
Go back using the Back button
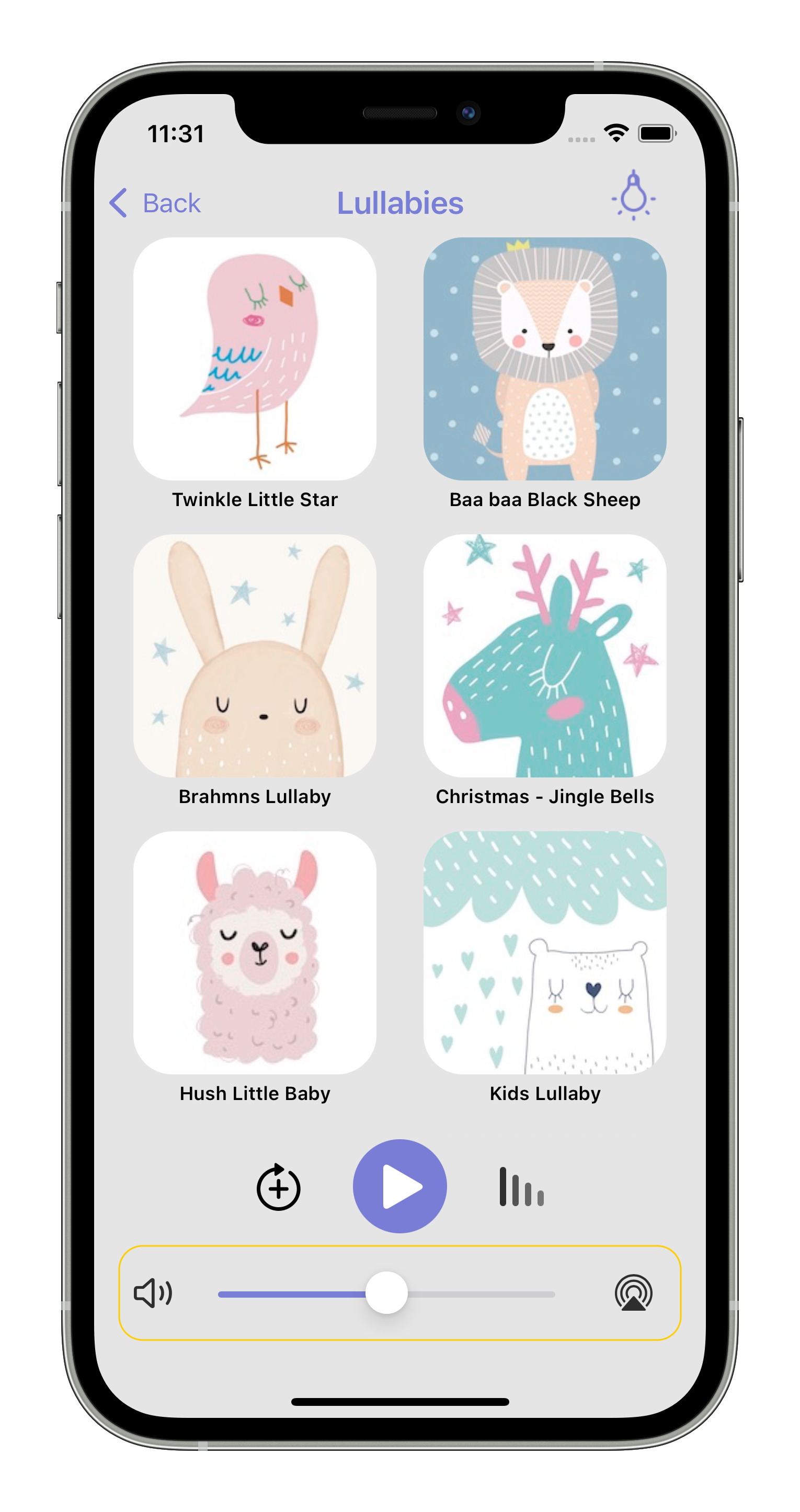155,203
